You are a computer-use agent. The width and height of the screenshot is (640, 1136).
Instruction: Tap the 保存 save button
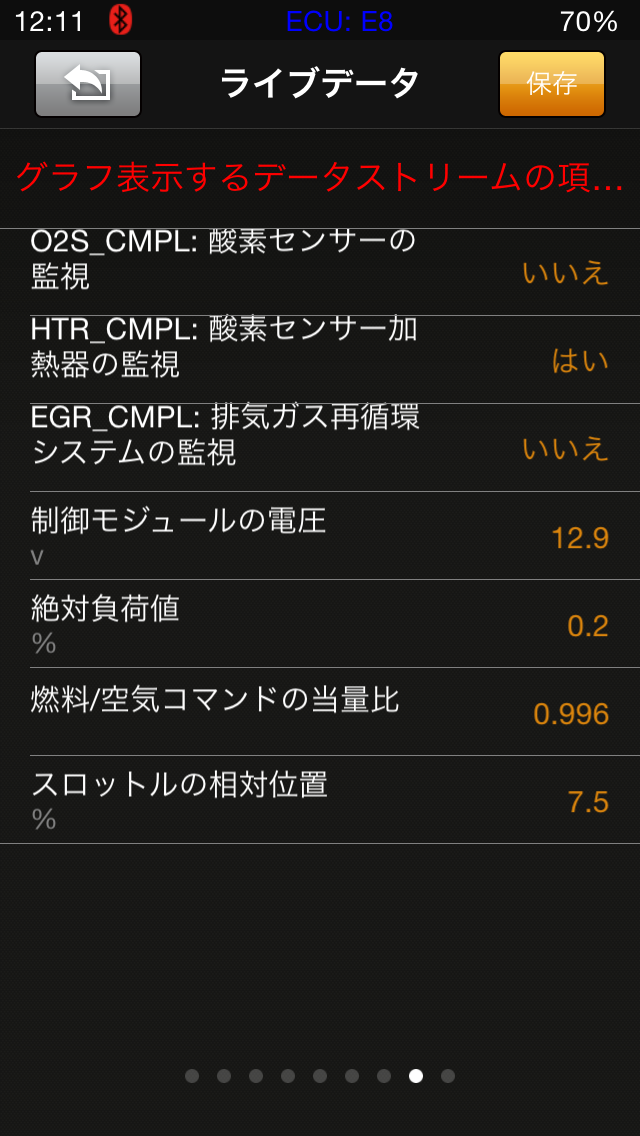[551, 84]
